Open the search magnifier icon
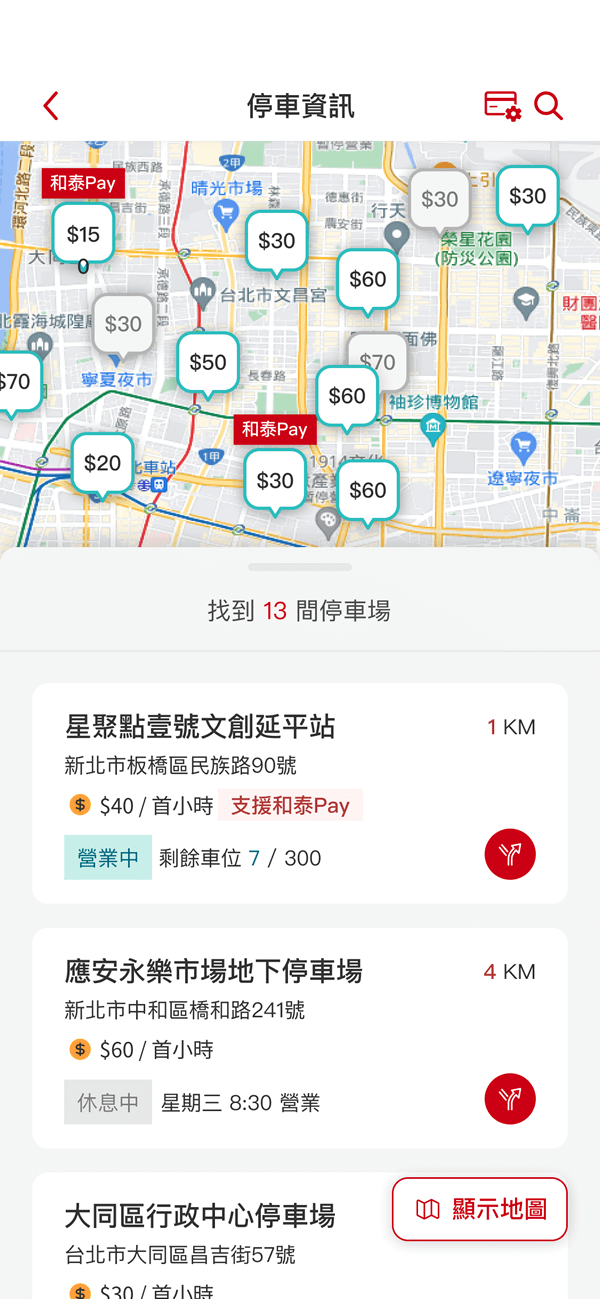 pos(548,106)
